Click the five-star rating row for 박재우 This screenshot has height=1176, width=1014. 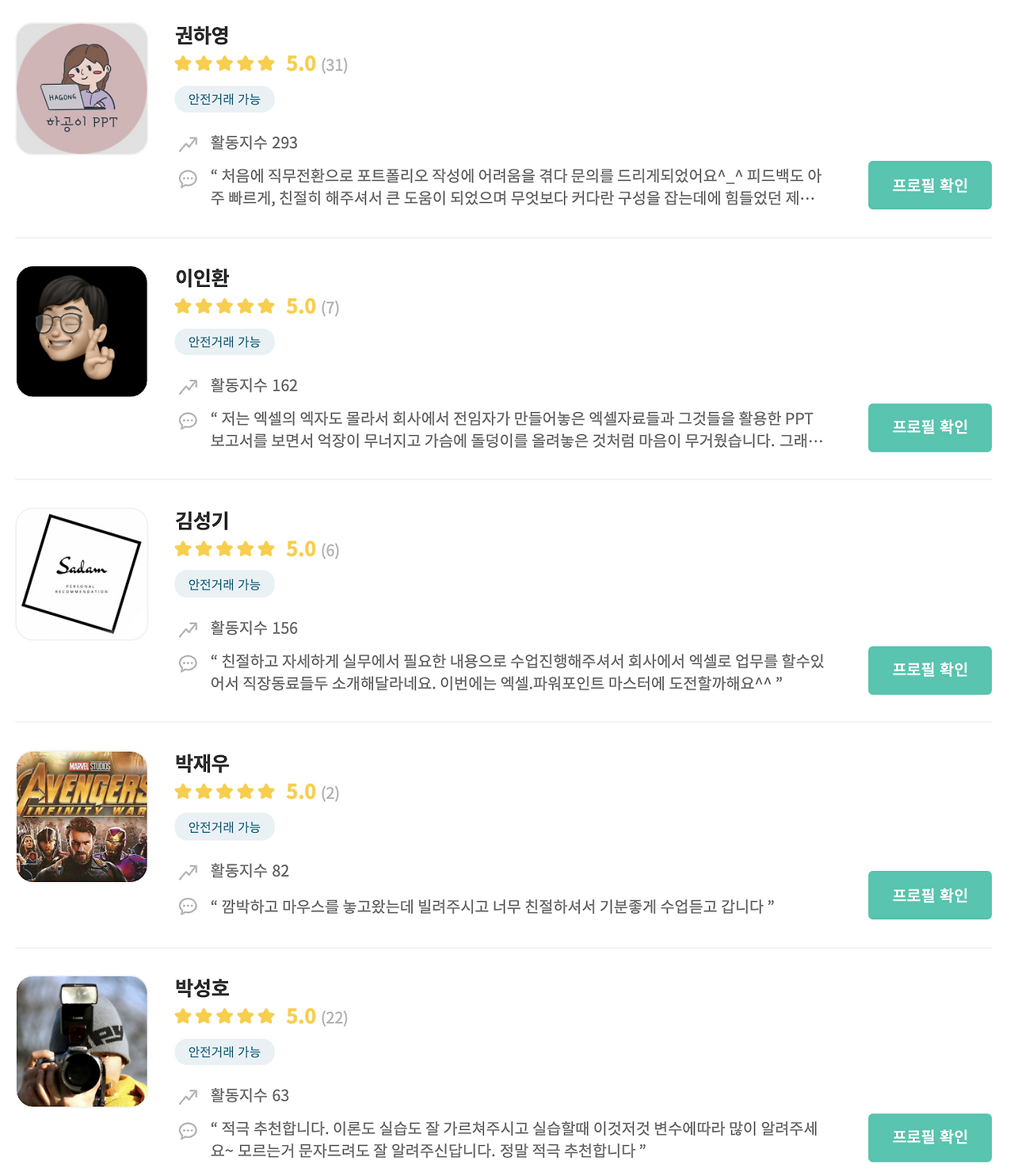[x=225, y=790]
